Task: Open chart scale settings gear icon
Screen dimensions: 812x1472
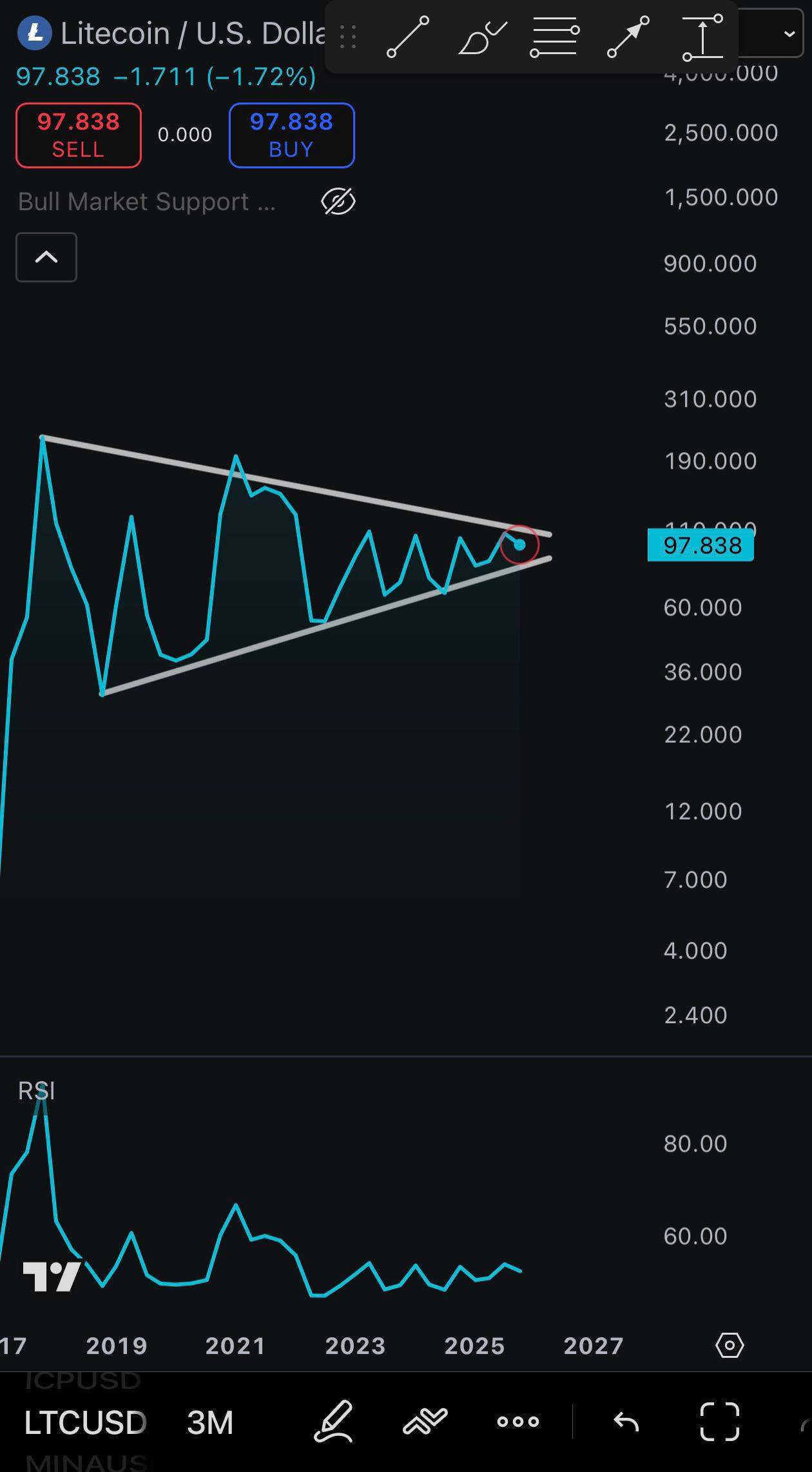Action: coord(730,1346)
